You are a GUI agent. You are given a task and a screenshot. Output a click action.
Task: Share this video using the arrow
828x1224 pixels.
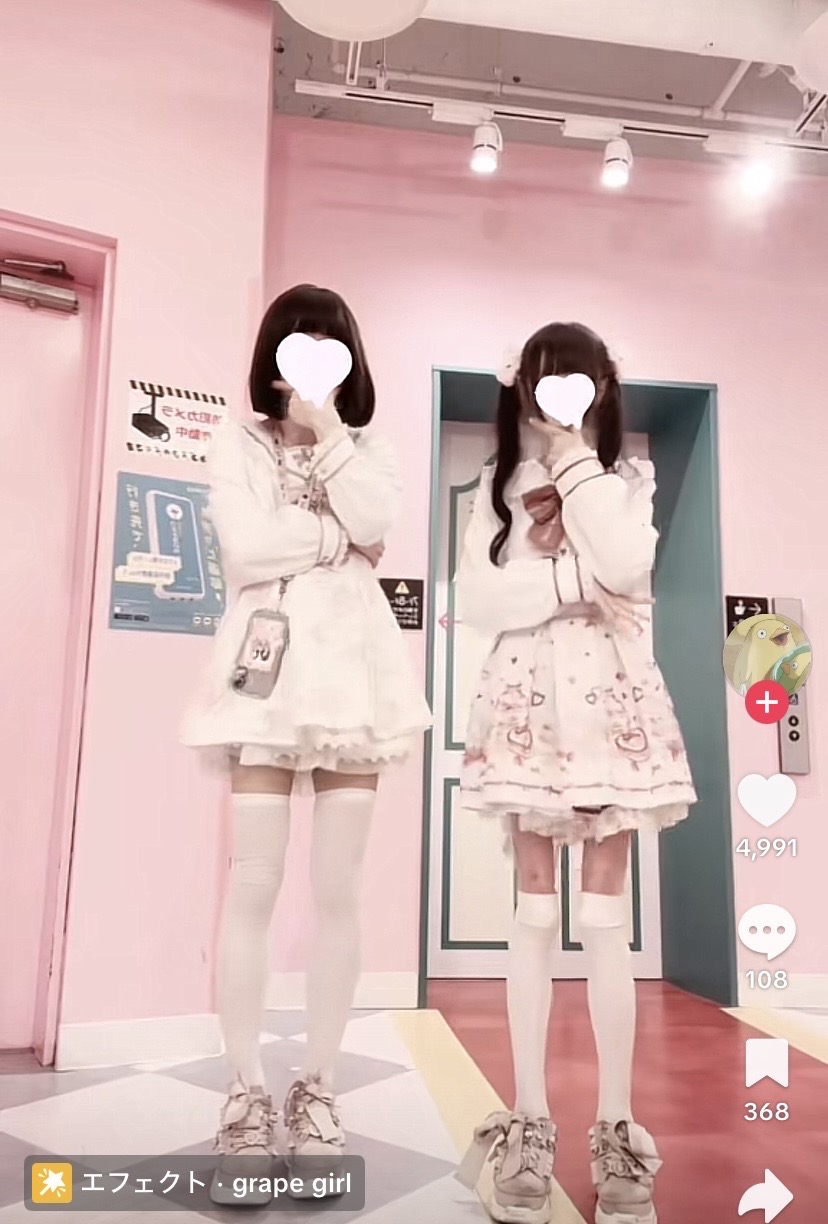(766, 1194)
